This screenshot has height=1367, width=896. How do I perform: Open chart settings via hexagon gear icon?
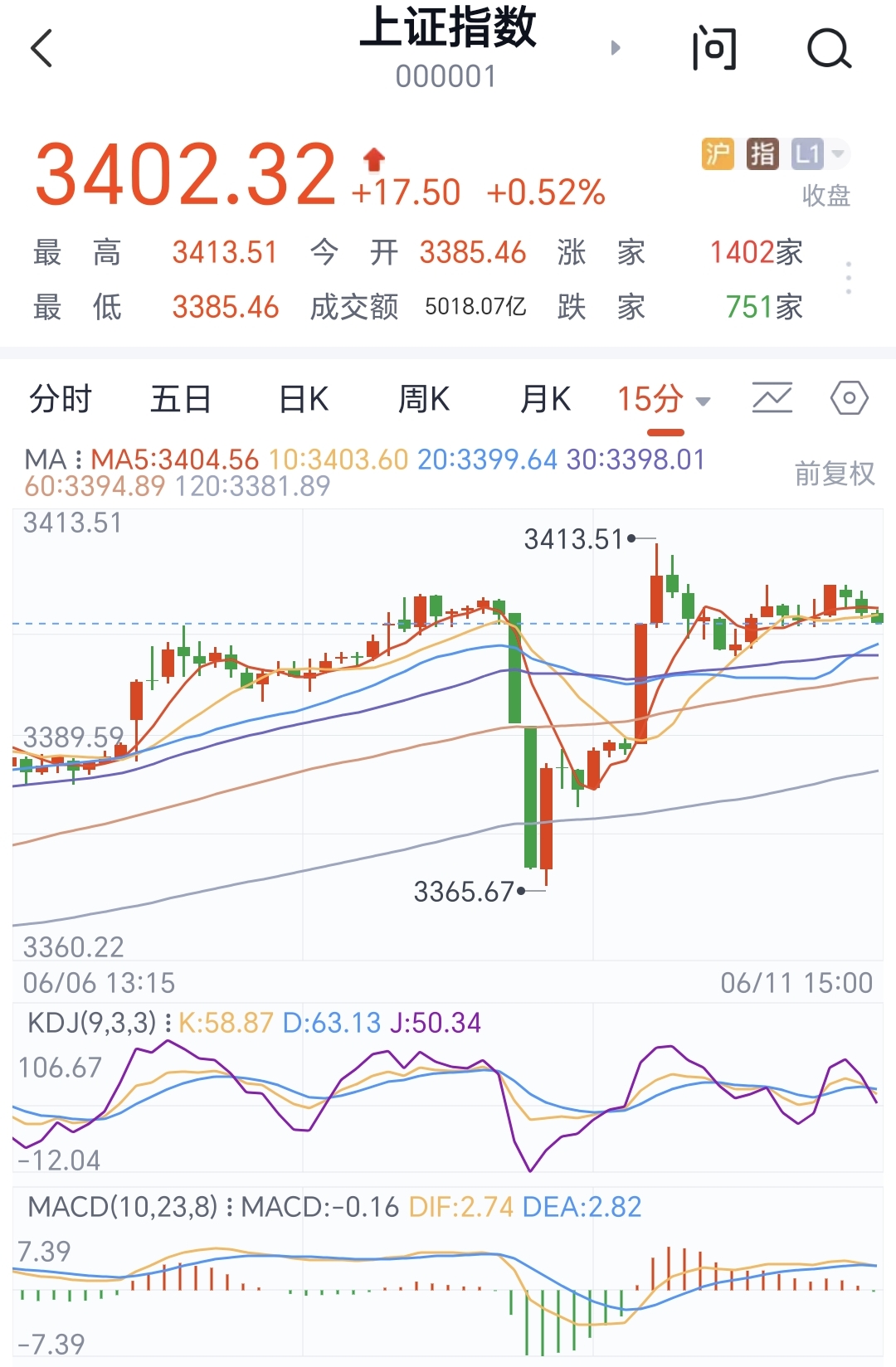click(849, 398)
